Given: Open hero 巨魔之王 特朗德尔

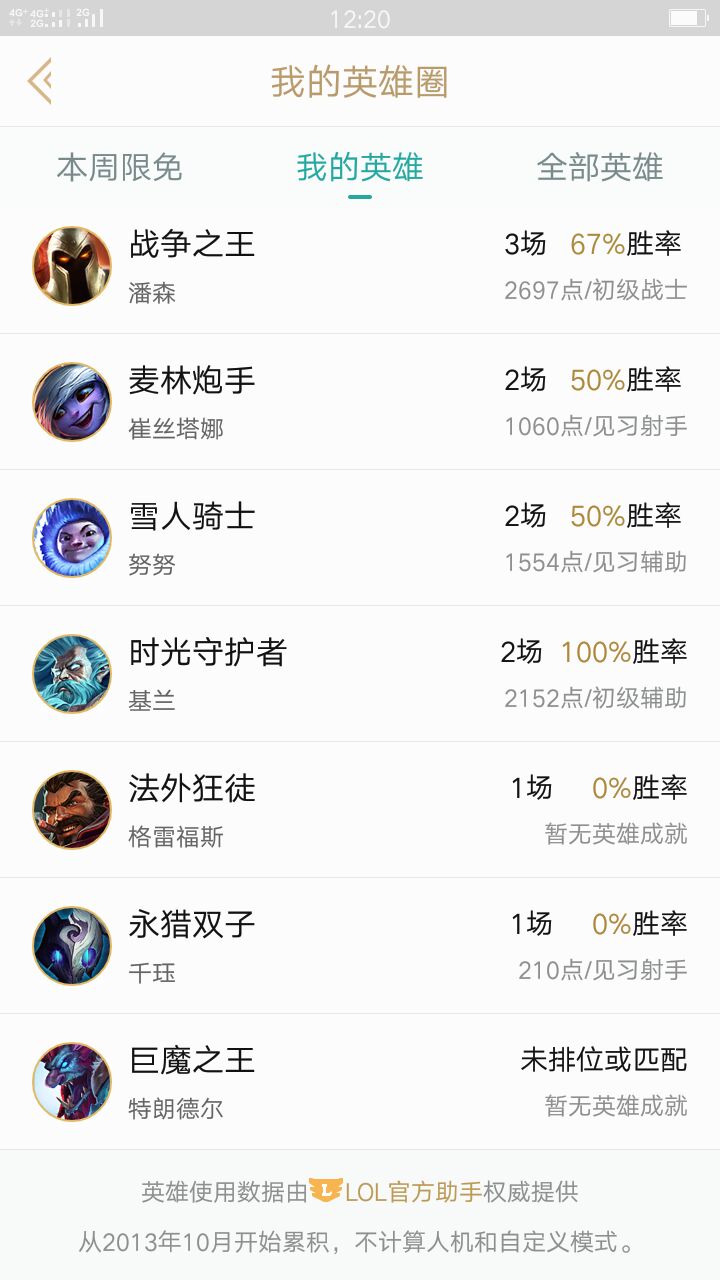Looking at the screenshot, I should [360, 1081].
